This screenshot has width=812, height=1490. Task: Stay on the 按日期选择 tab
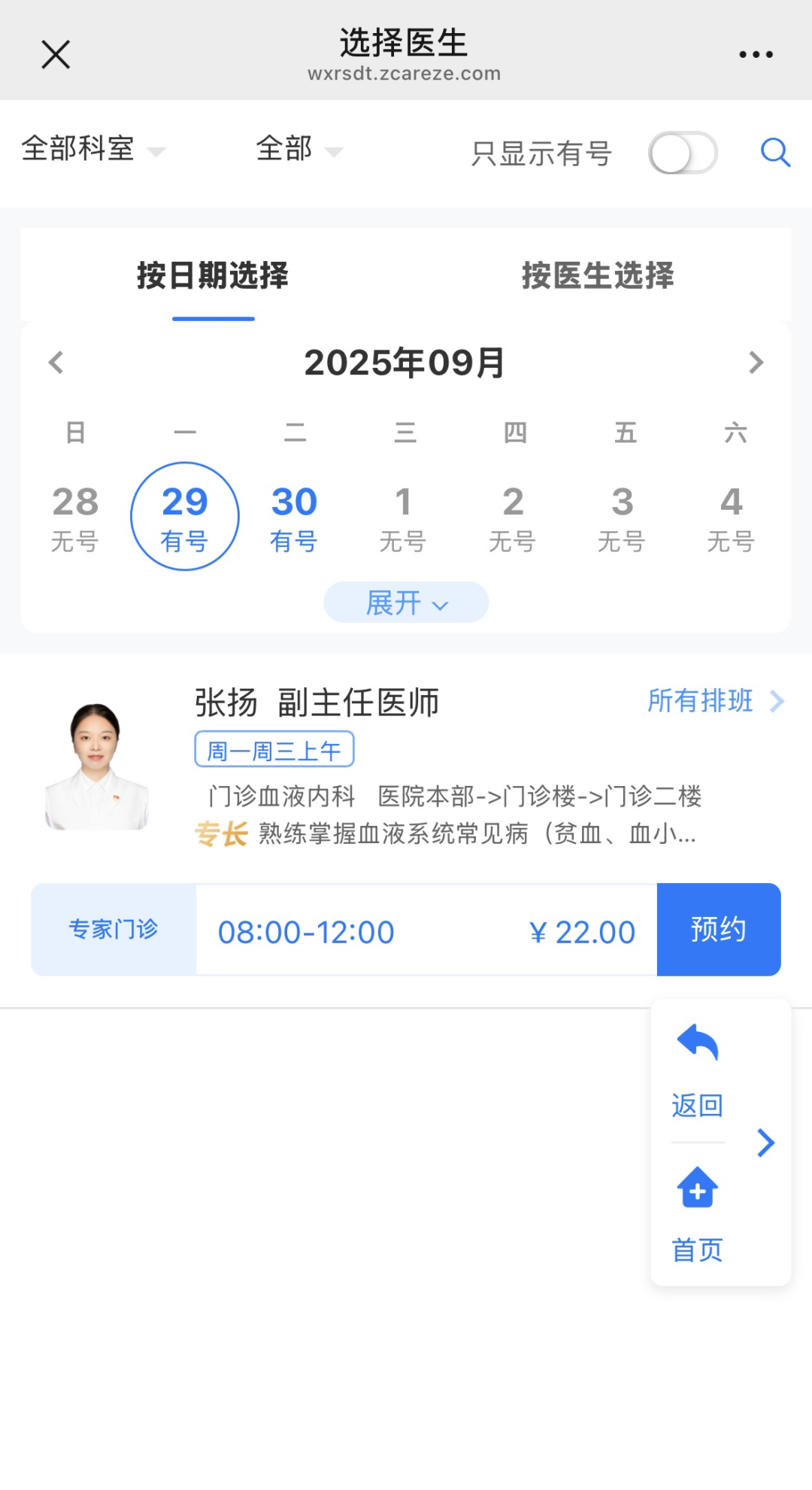point(212,276)
